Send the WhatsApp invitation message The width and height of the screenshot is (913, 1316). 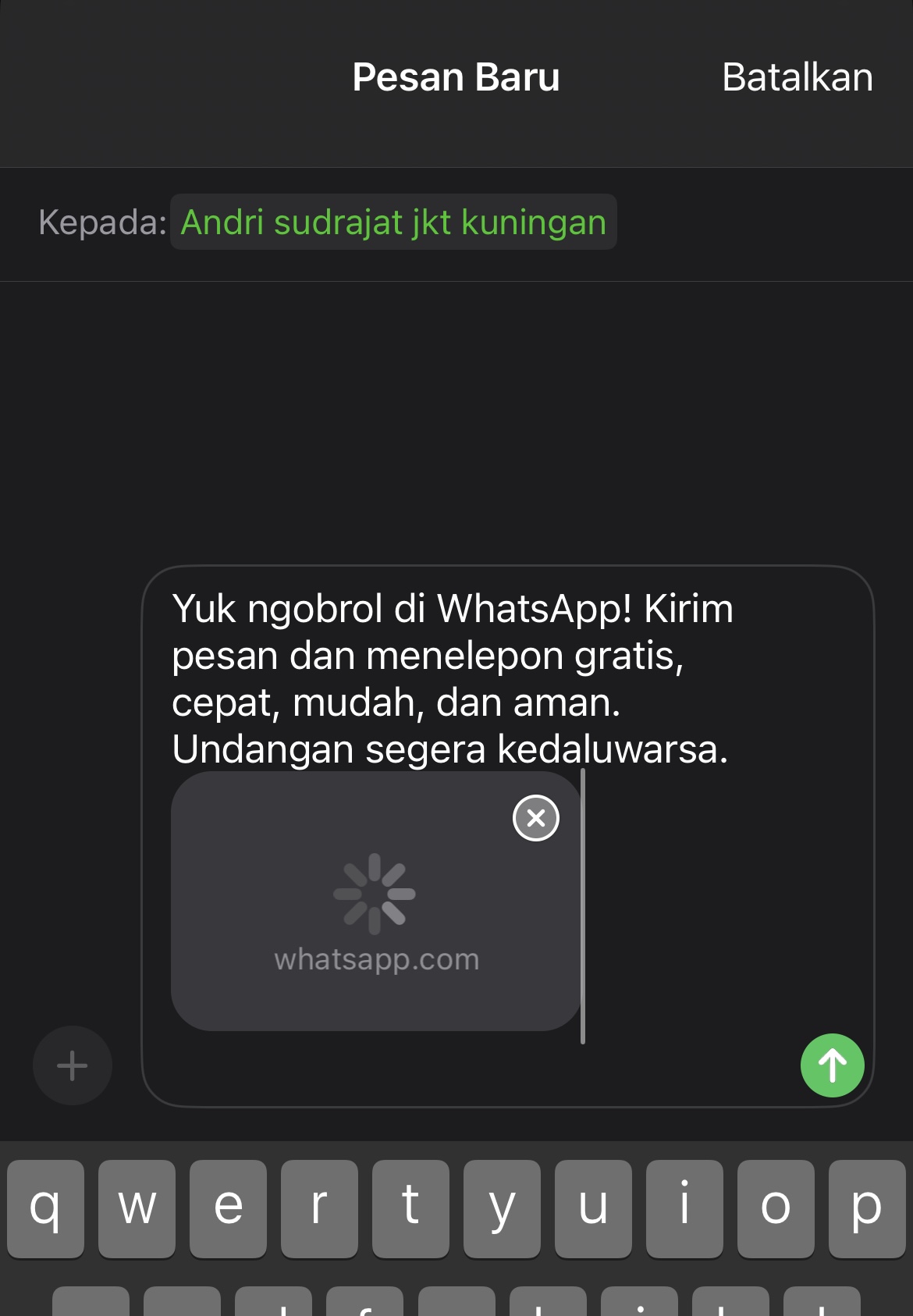[832, 1065]
